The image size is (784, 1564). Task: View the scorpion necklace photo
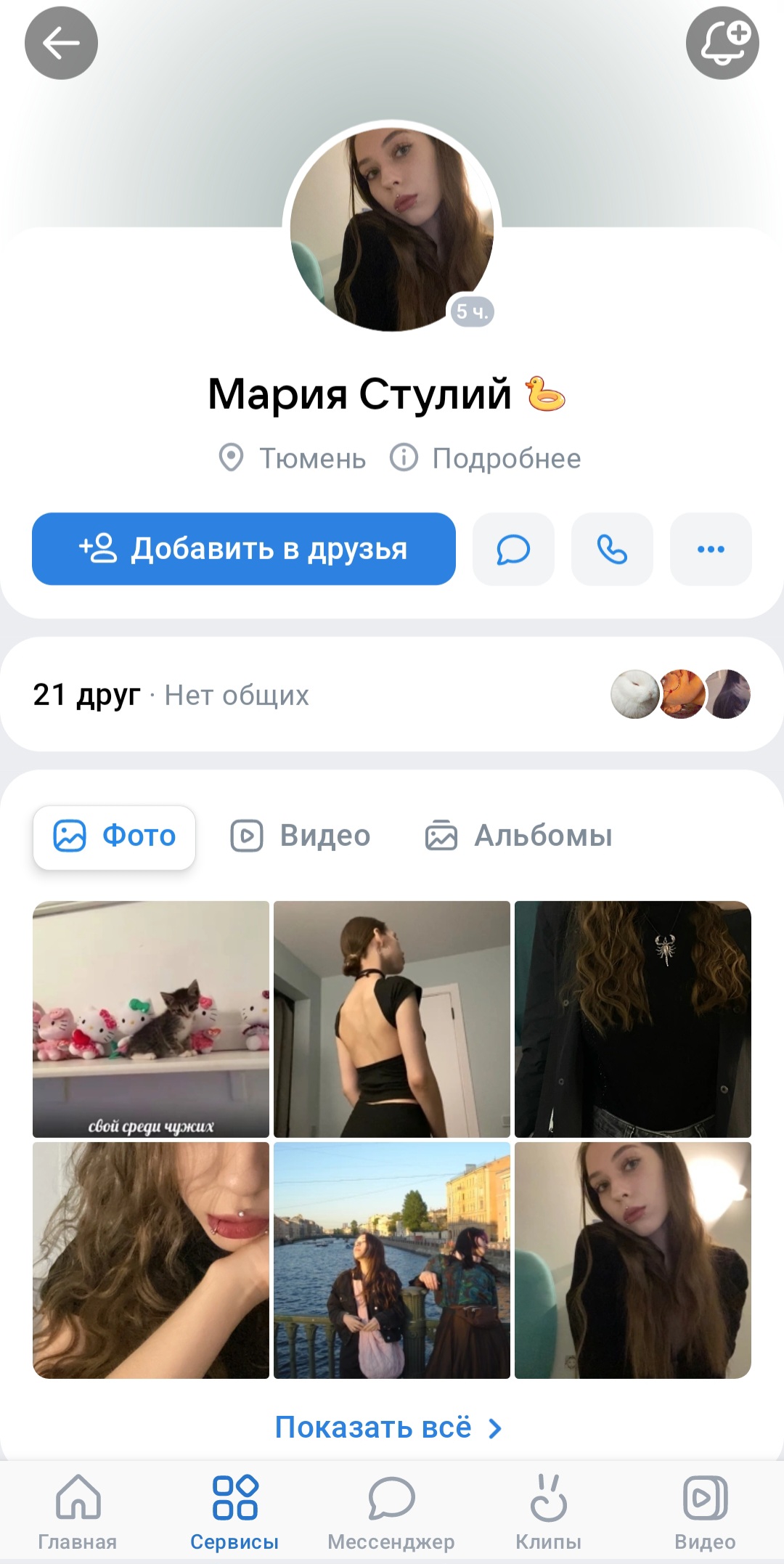[x=632, y=1019]
